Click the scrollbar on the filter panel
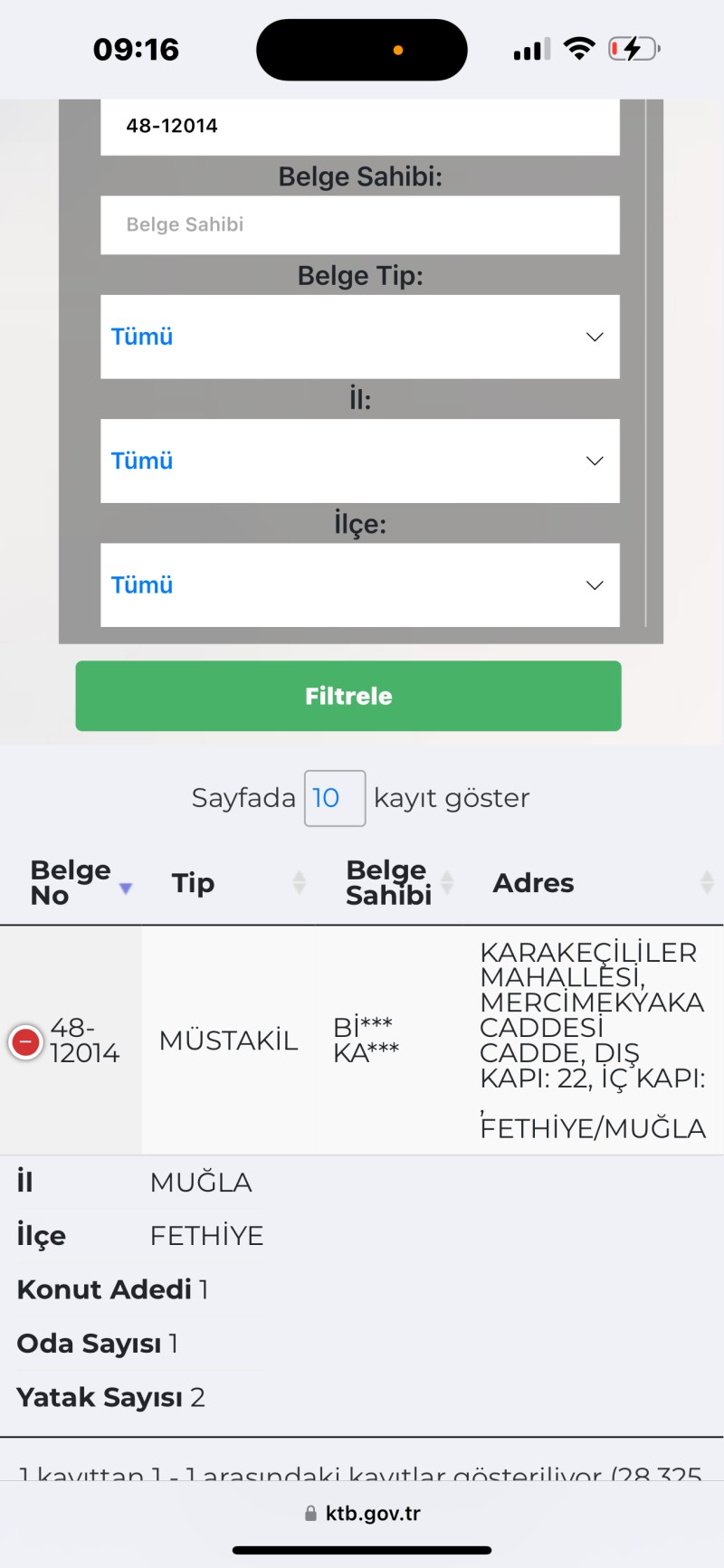Image resolution: width=724 pixels, height=1568 pixels. coord(646,362)
